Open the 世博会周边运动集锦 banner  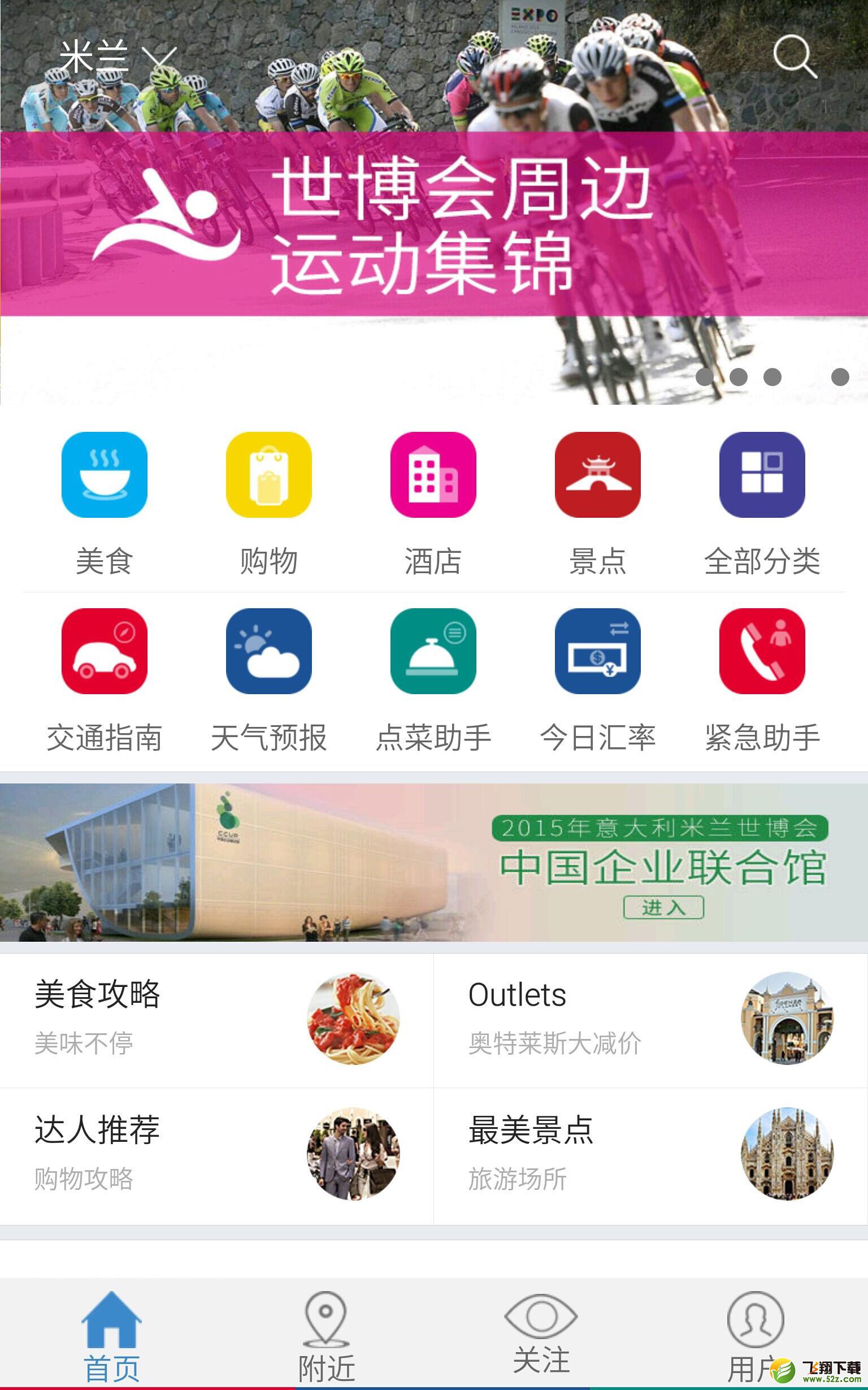[434, 224]
